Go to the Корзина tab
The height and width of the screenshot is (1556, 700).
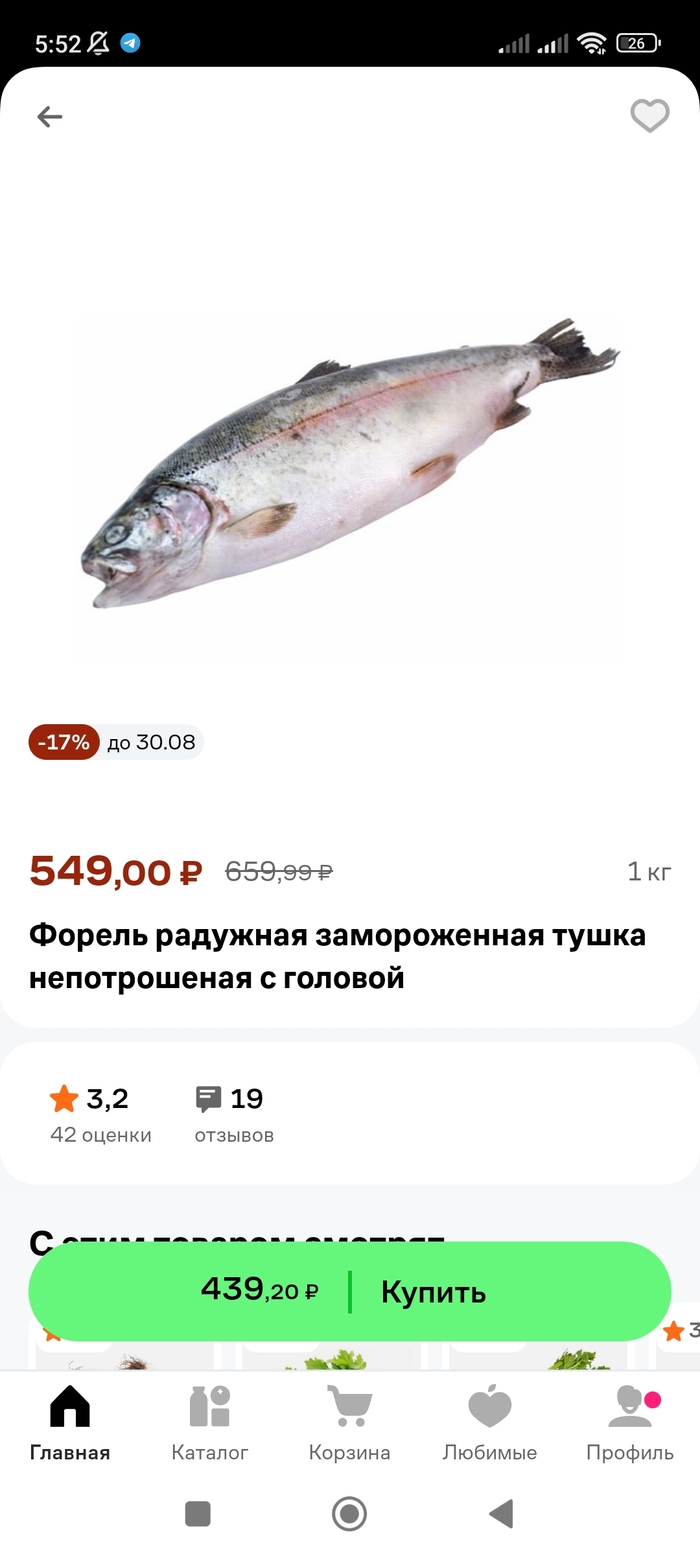pyautogui.click(x=349, y=1423)
